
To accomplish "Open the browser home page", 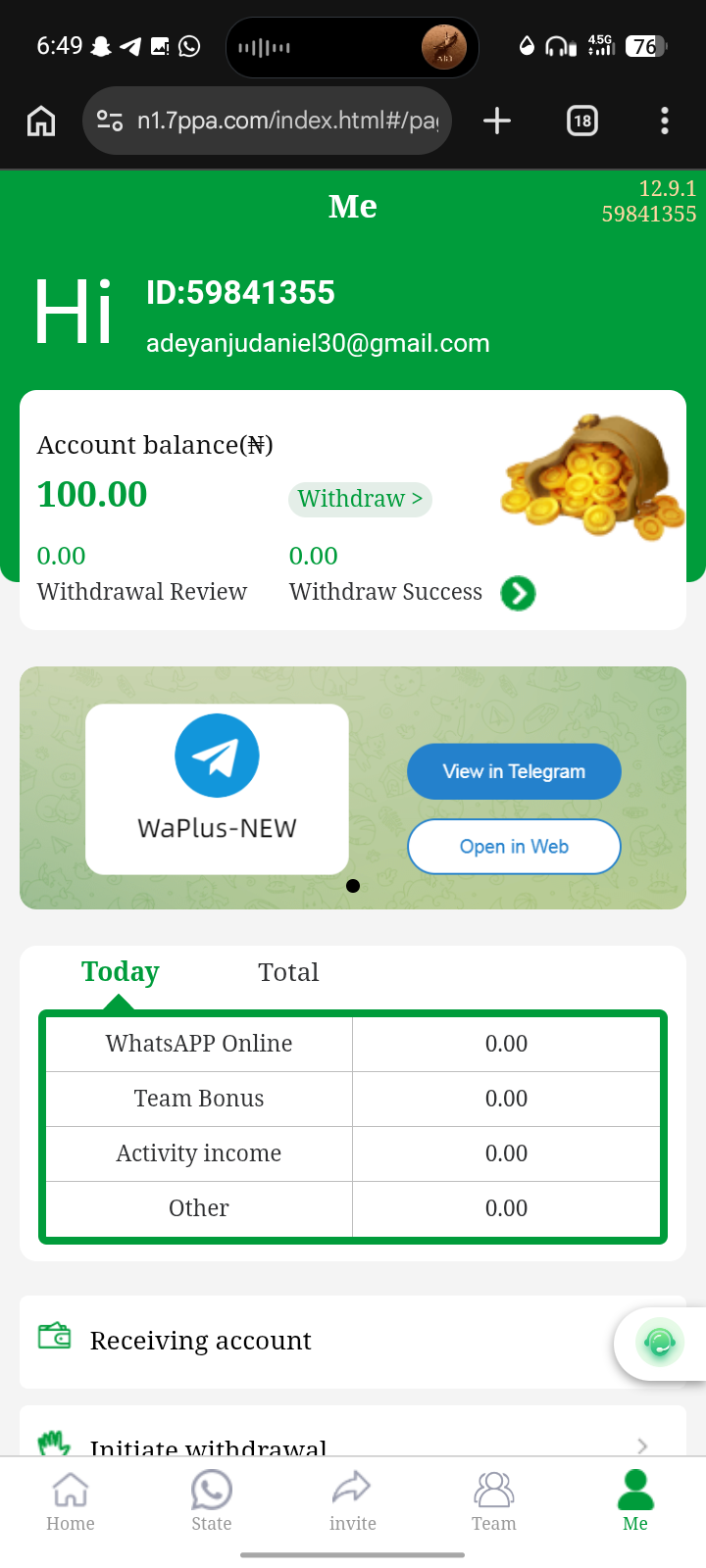I will [x=41, y=122].
